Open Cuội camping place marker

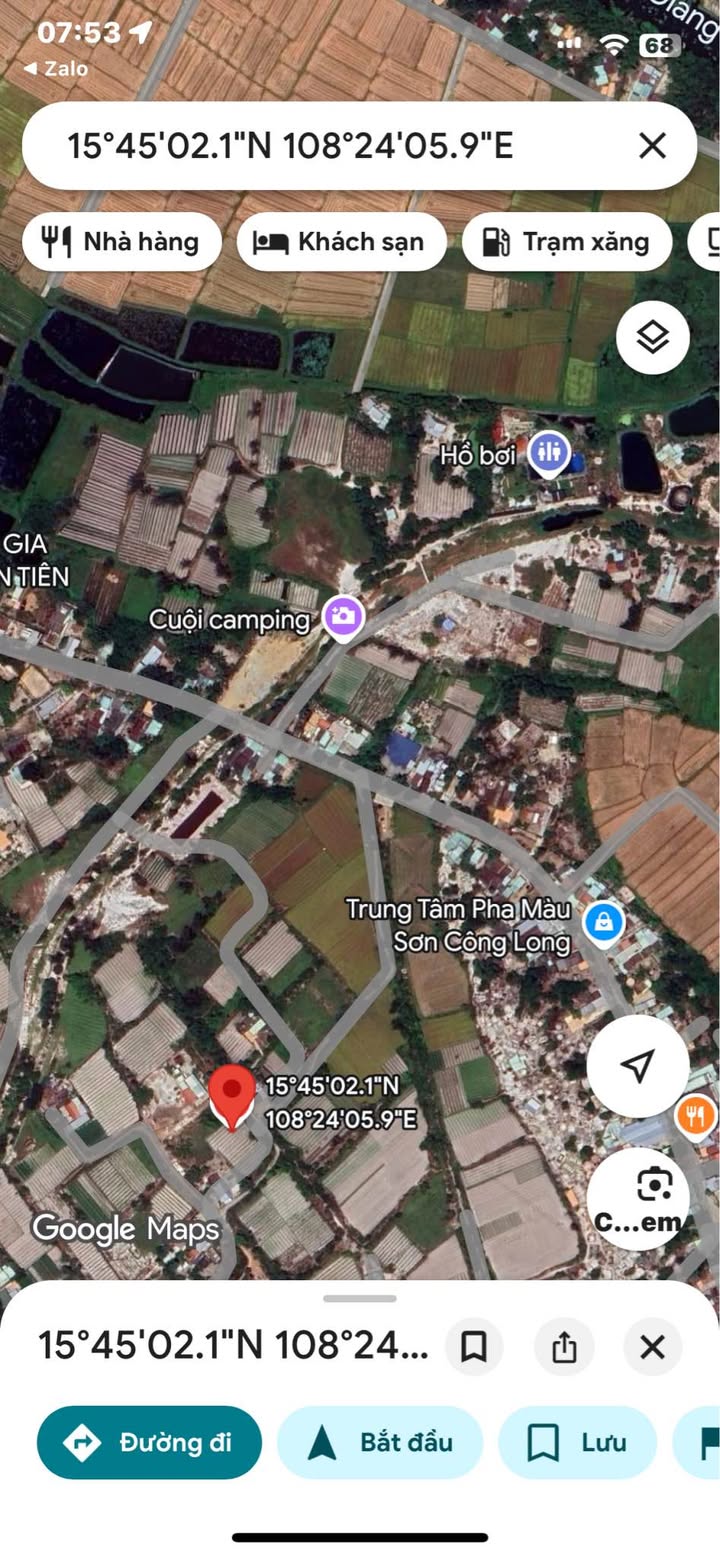tap(342, 615)
